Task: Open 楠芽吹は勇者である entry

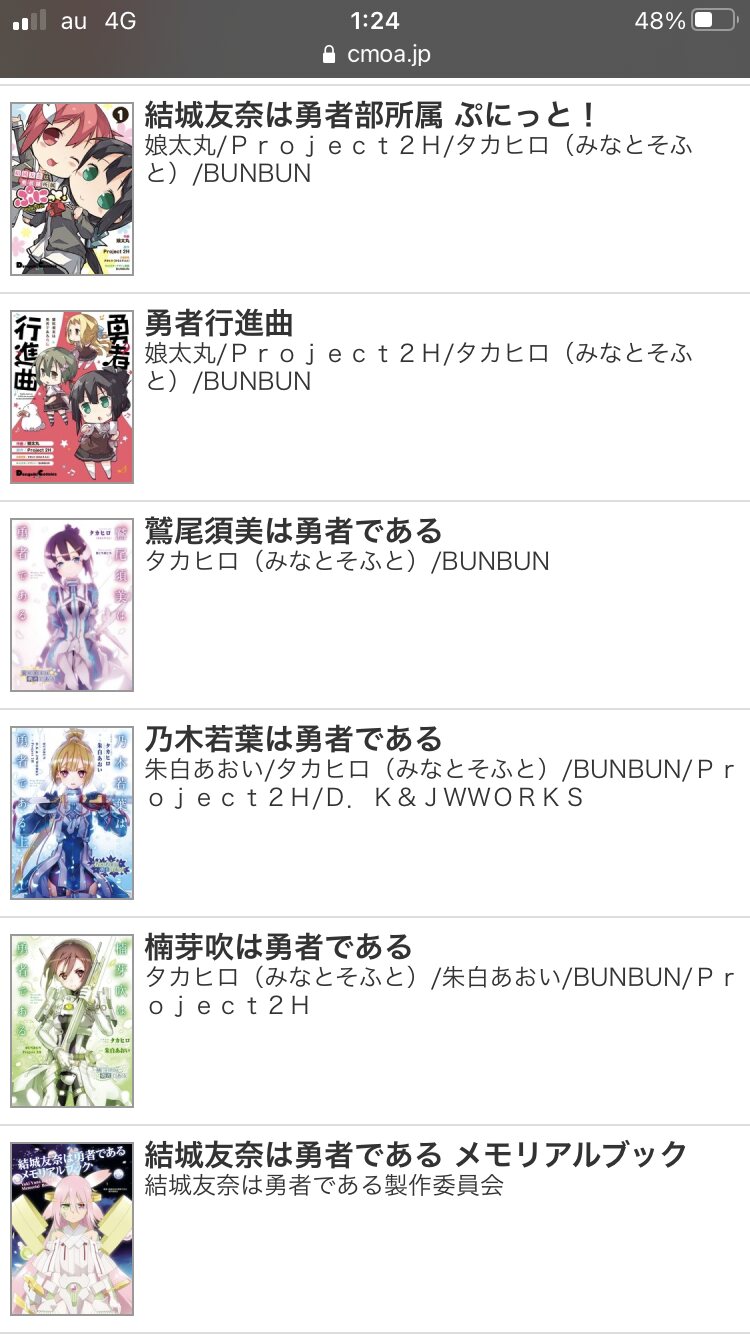Action: (x=279, y=946)
